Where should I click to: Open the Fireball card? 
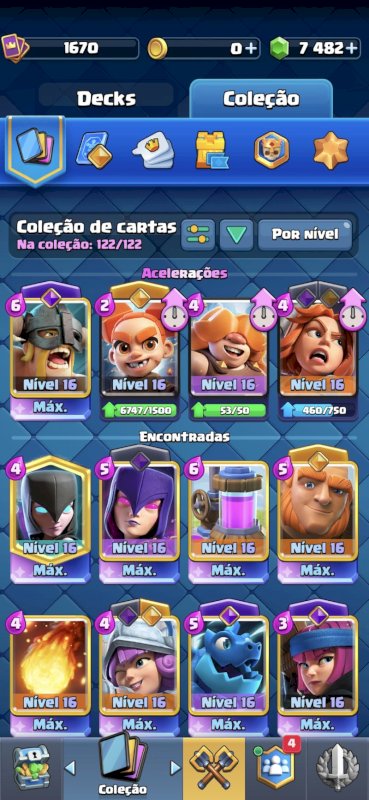click(x=51, y=673)
